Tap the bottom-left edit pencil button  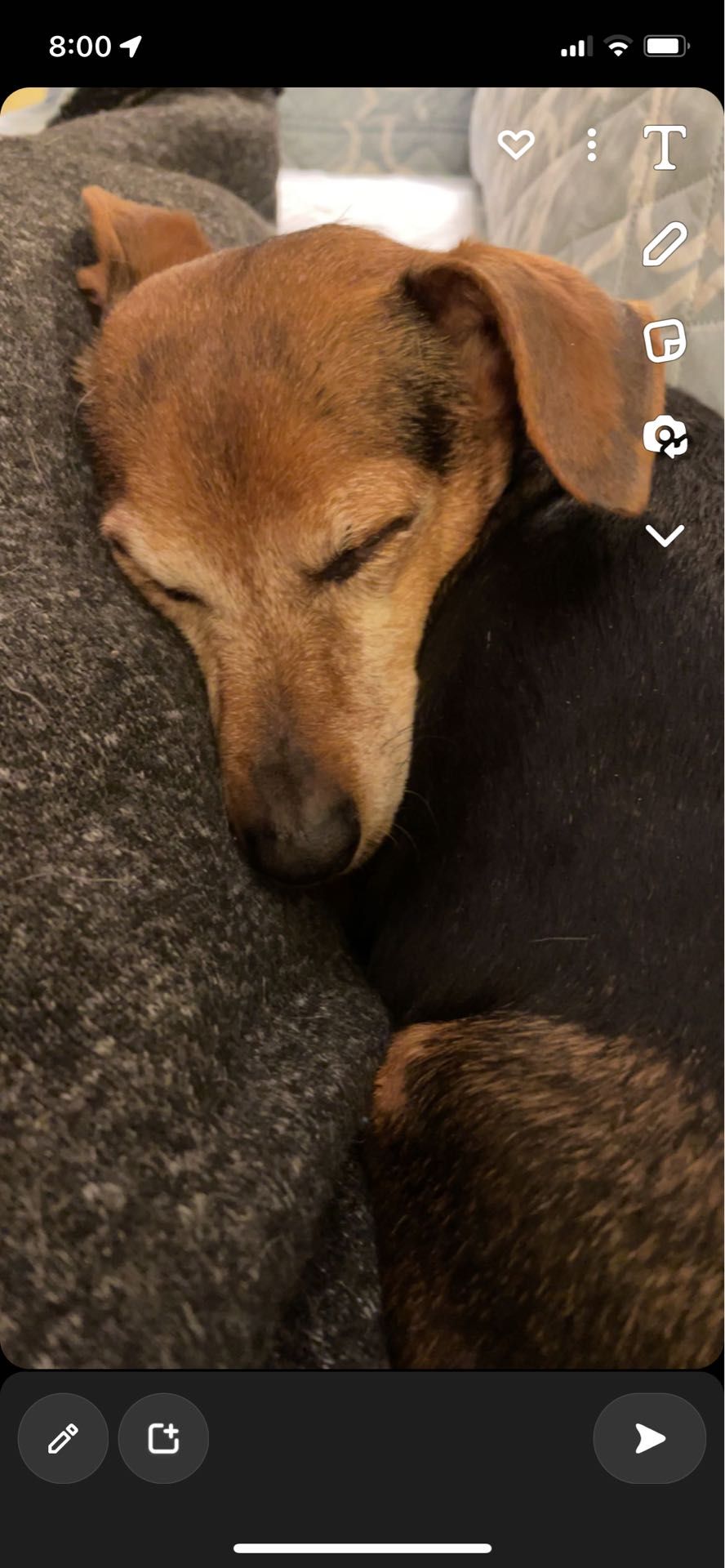point(63,1438)
